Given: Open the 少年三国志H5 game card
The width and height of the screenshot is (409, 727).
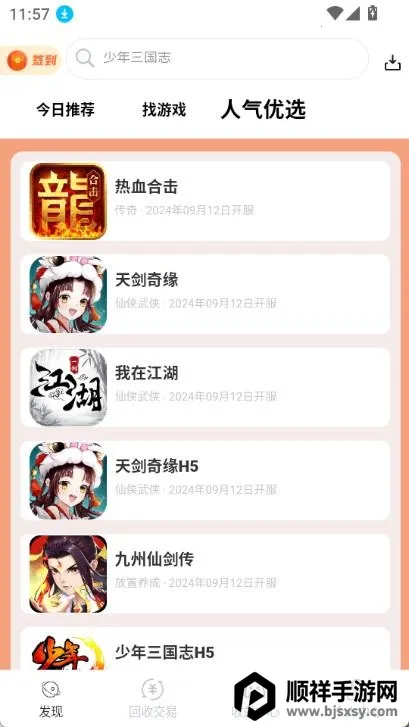Looking at the screenshot, I should (x=205, y=649).
